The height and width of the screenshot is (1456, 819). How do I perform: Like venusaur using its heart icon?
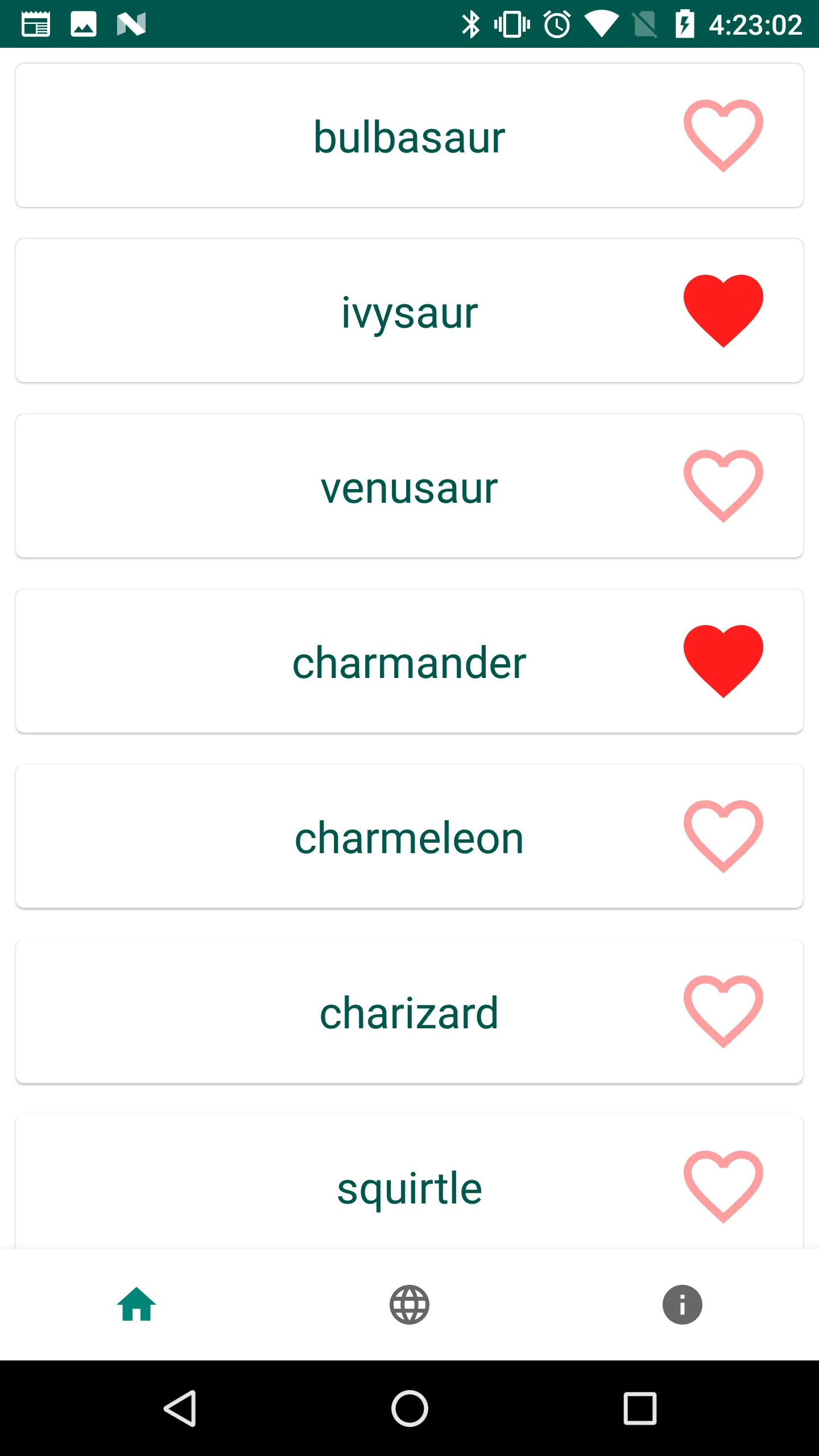723,486
